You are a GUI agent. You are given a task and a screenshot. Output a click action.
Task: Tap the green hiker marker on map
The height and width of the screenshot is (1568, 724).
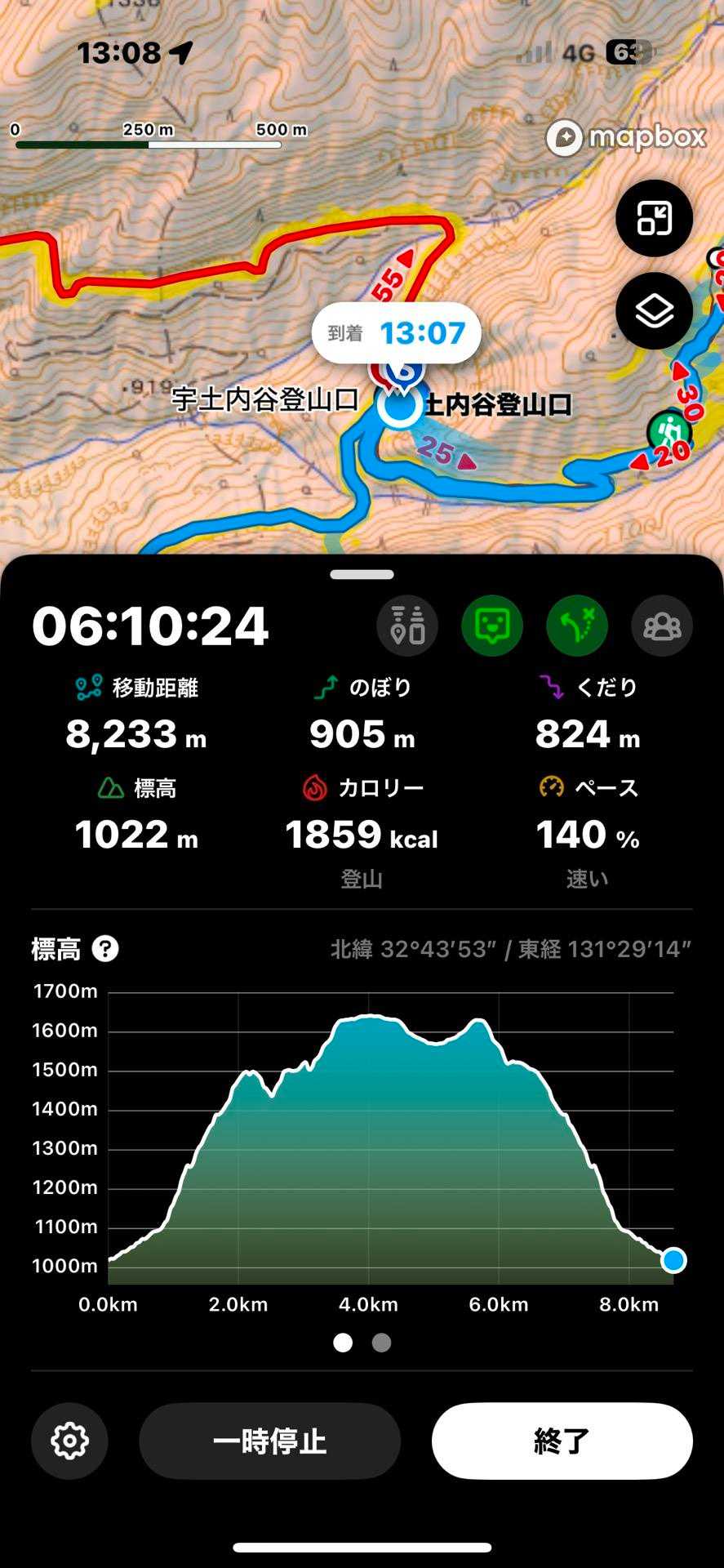(x=668, y=430)
